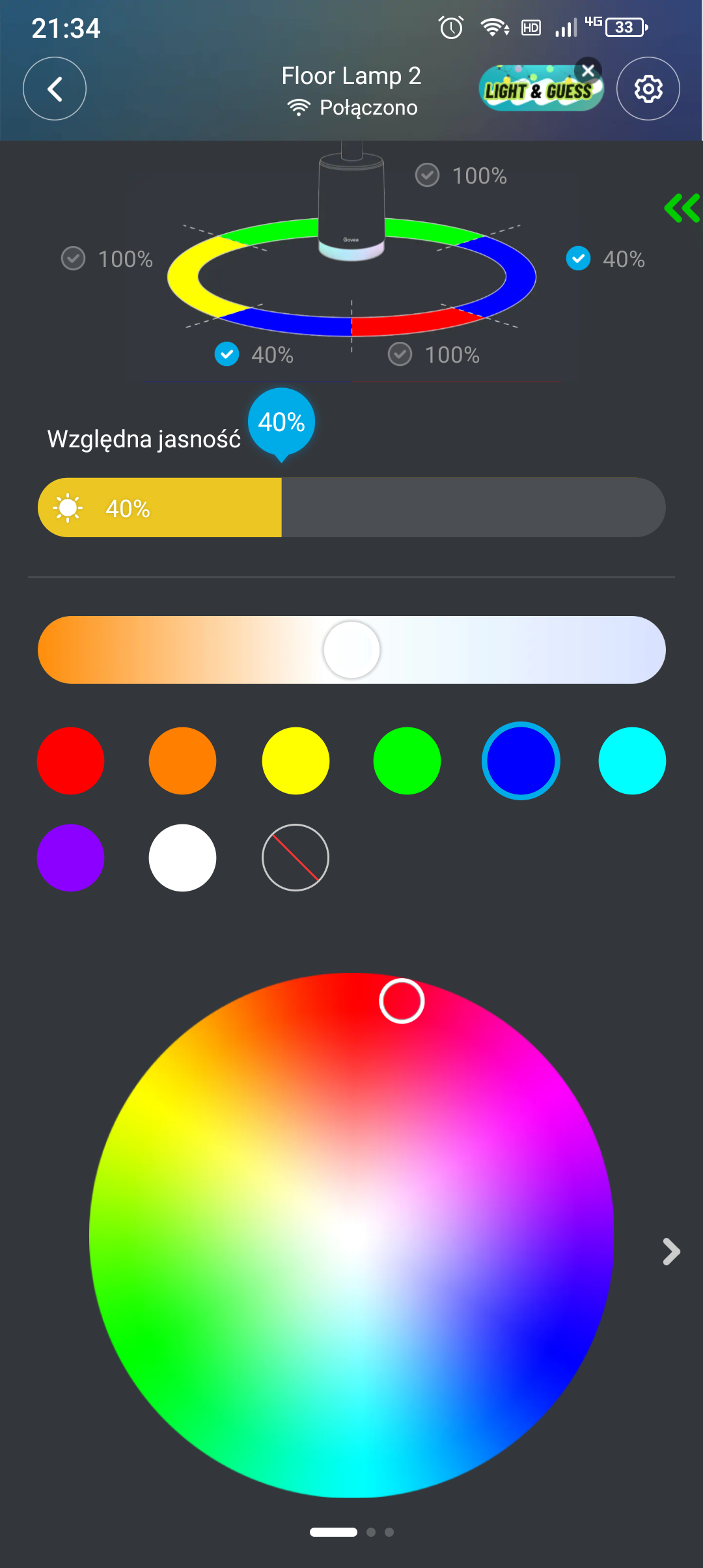Check the top segment 100% checkbox
Screen dimensions: 703x1568
tap(428, 175)
